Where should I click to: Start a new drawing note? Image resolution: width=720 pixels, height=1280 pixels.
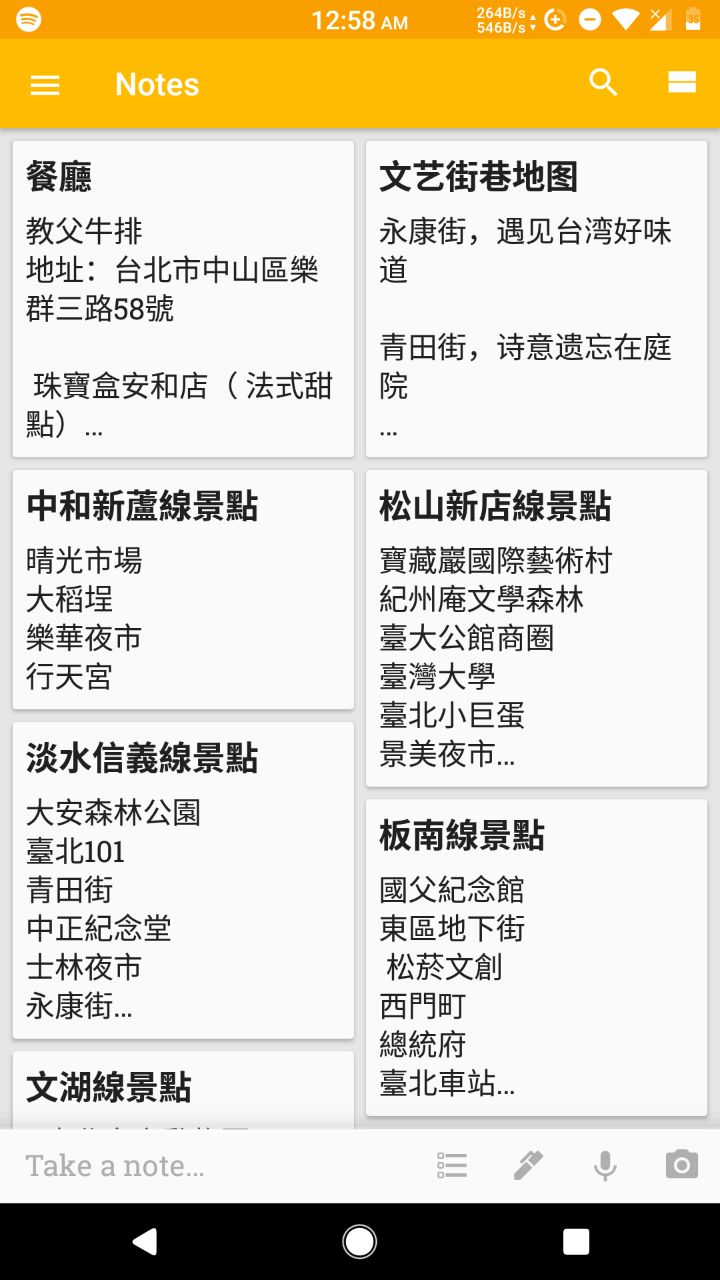click(528, 1165)
